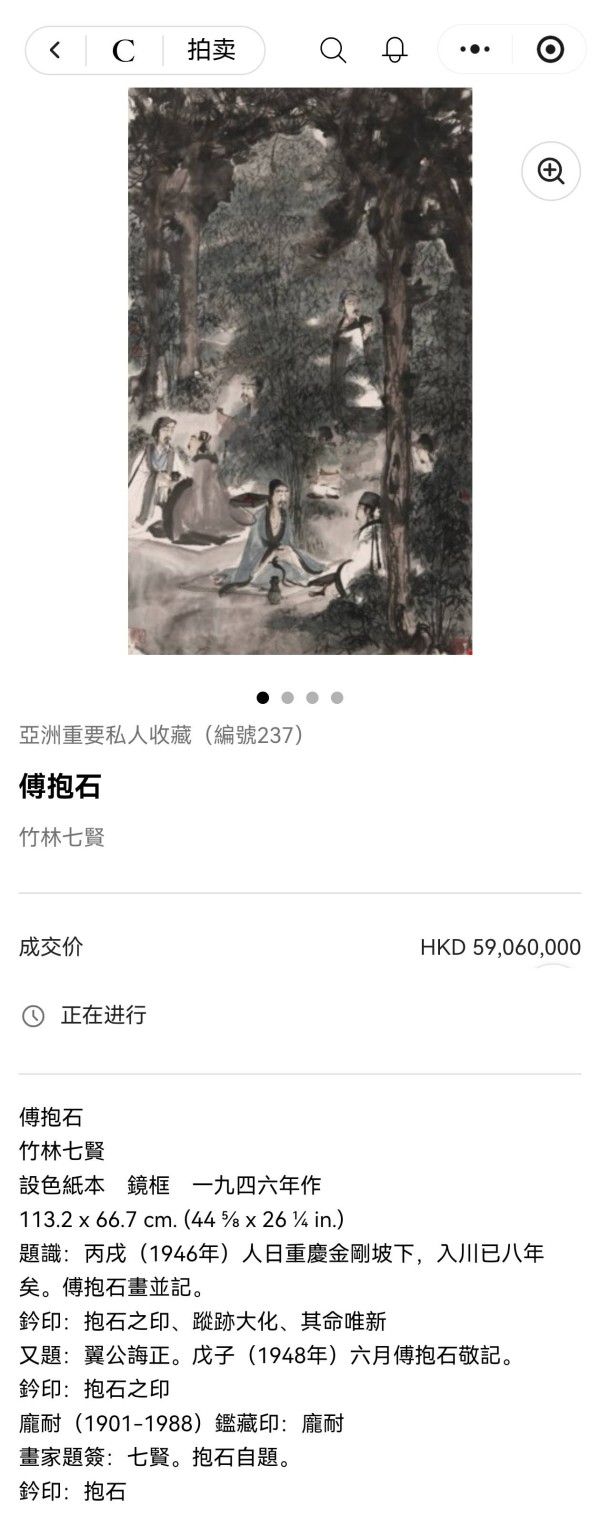Jump to the second image dot

pos(288,698)
